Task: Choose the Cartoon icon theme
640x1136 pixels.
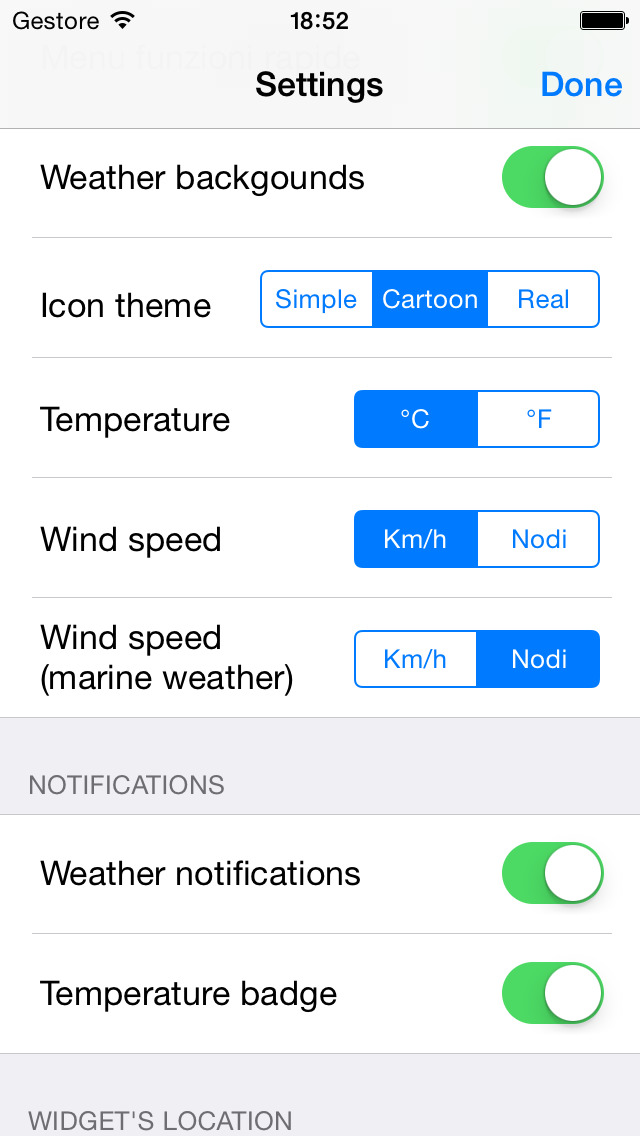Action: 430,299
